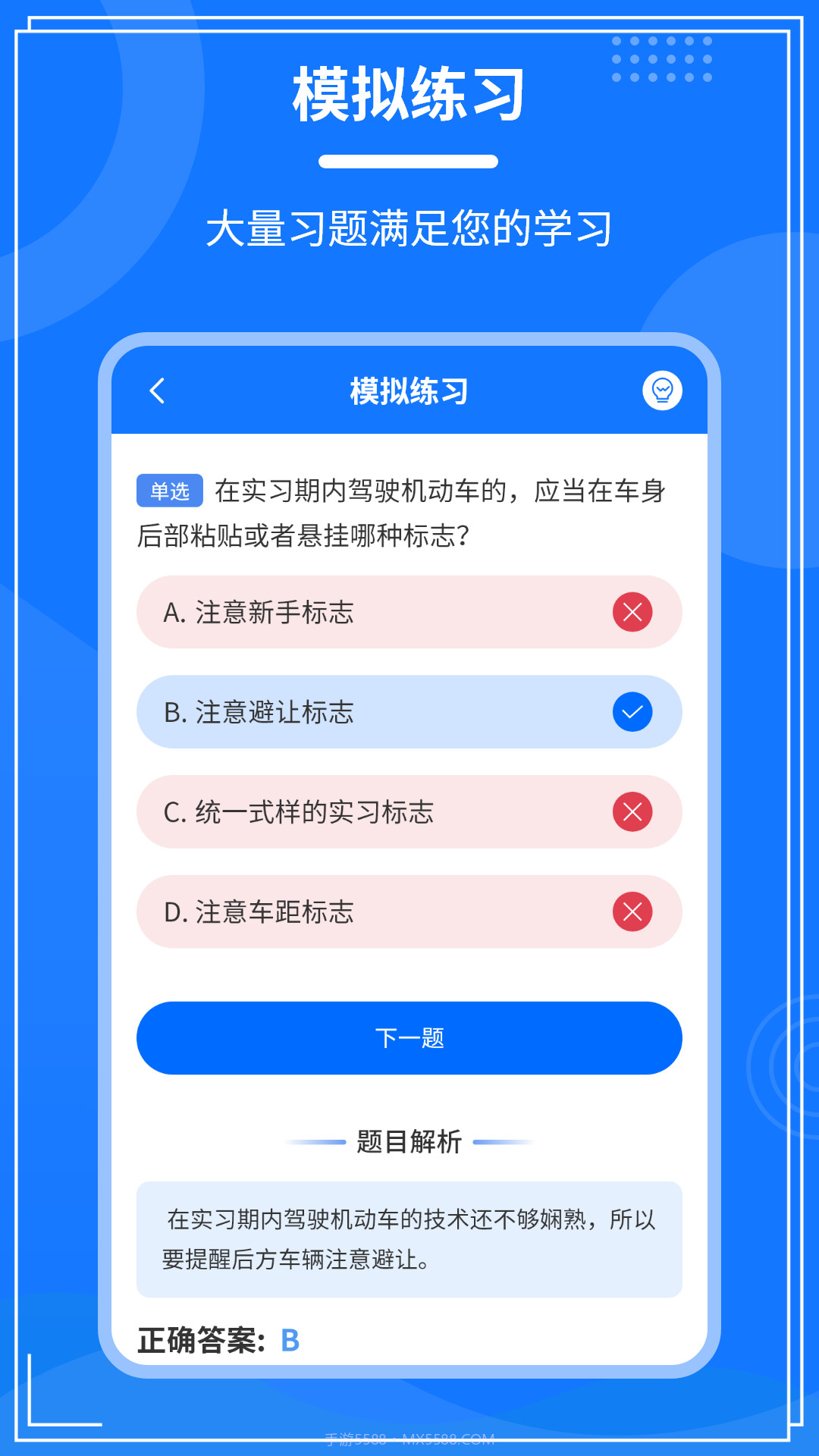Click the red X beside option A
Viewport: 819px width, 1456px height.
[x=631, y=612]
